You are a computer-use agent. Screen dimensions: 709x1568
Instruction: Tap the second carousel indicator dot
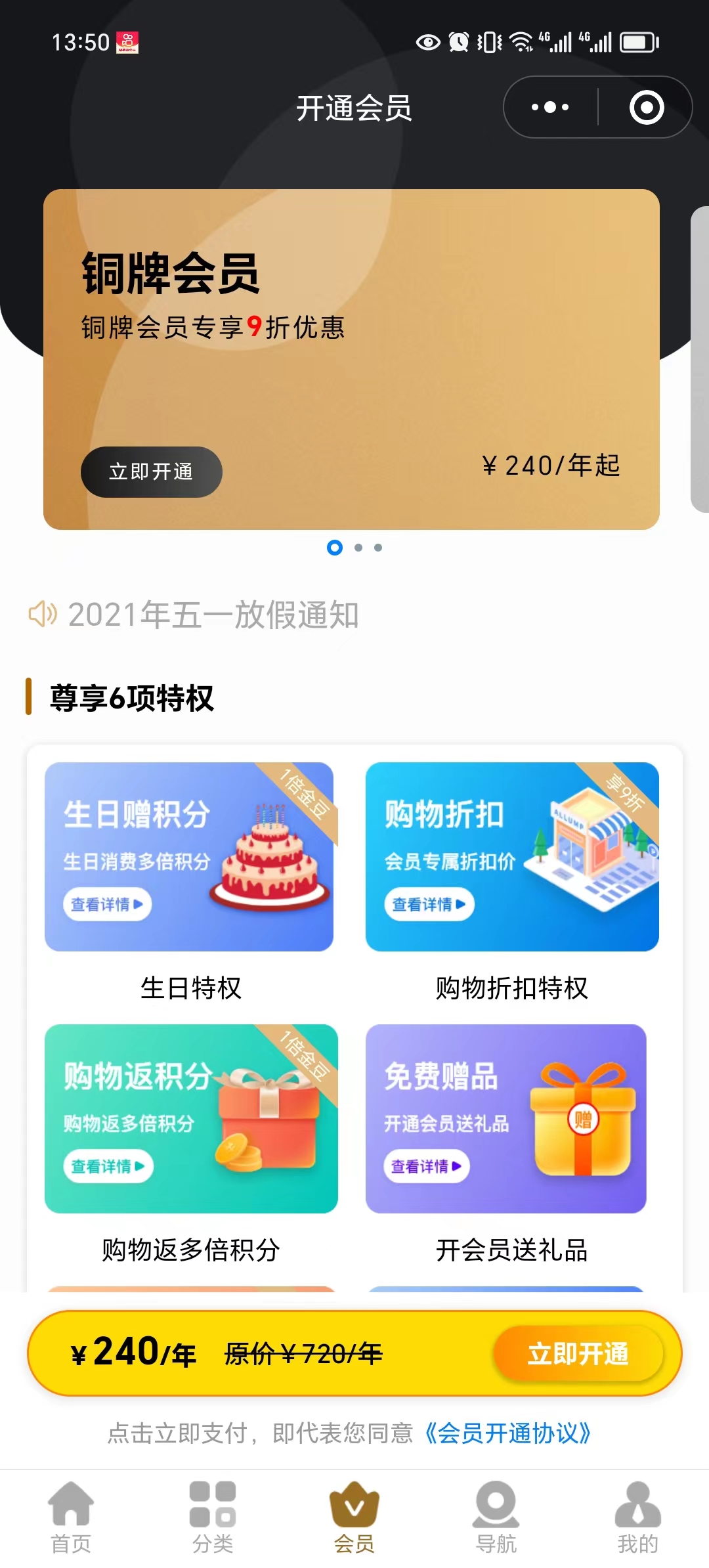tap(358, 548)
